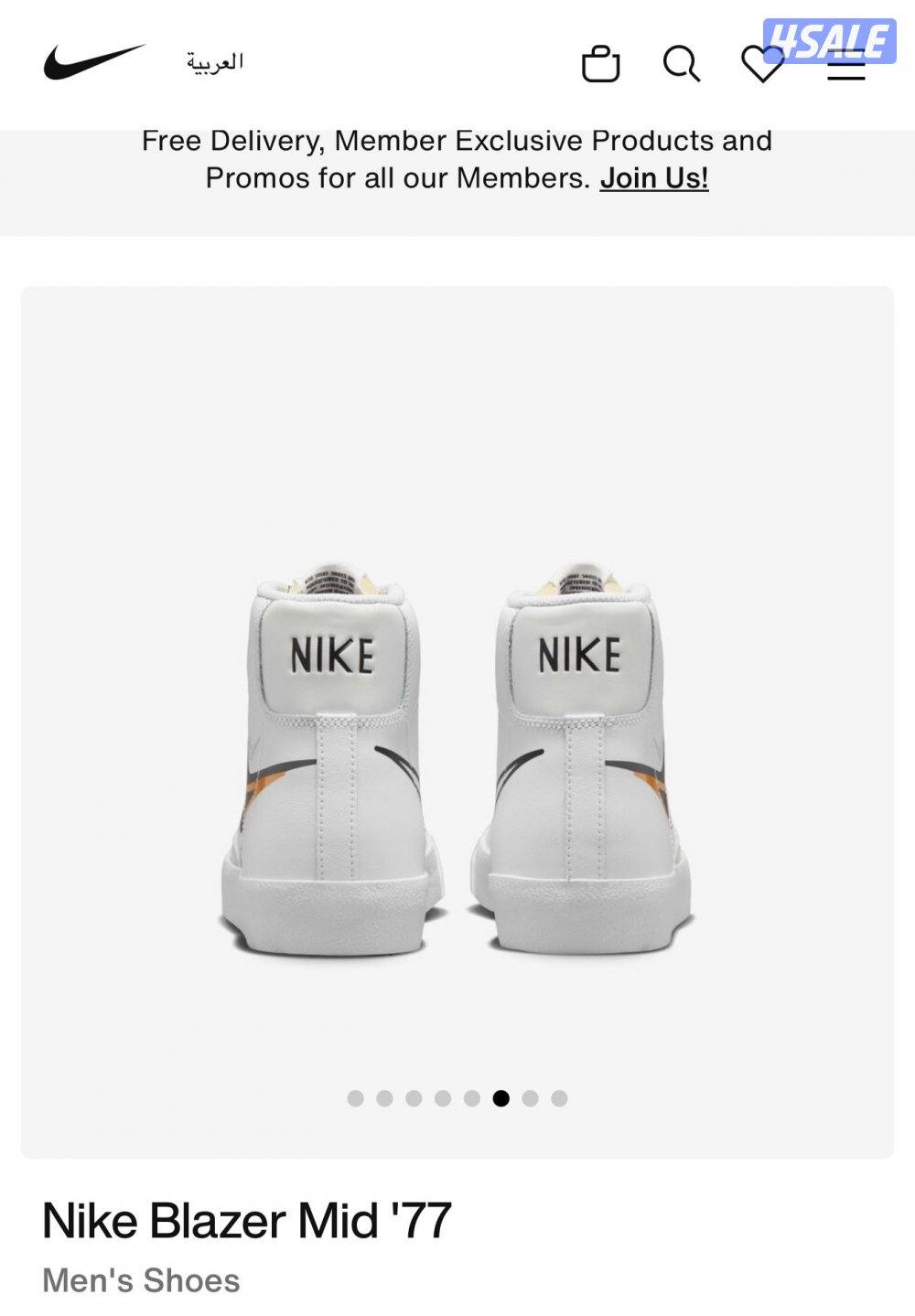Switch site language to العربية
Viewport: 915px width, 1316px height.
tap(216, 60)
